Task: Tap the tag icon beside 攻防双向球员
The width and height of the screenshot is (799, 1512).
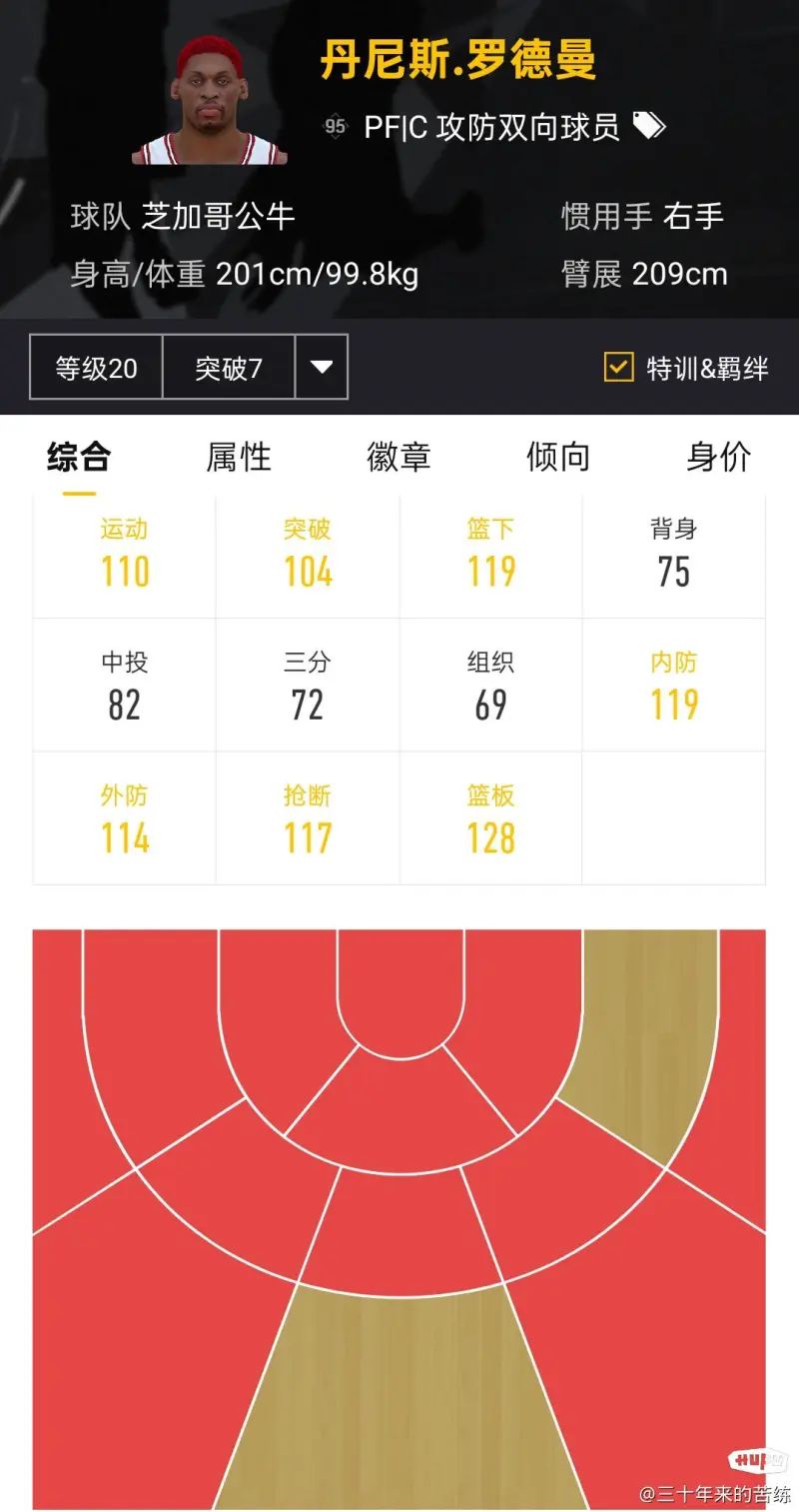Action: [649, 126]
